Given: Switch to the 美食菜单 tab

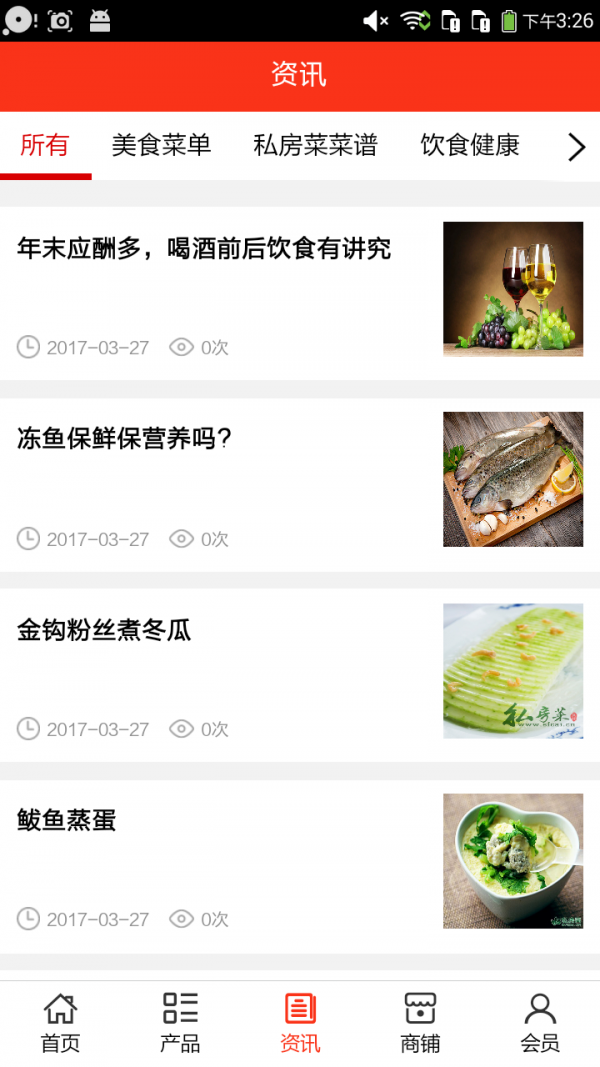Looking at the screenshot, I should [161, 146].
